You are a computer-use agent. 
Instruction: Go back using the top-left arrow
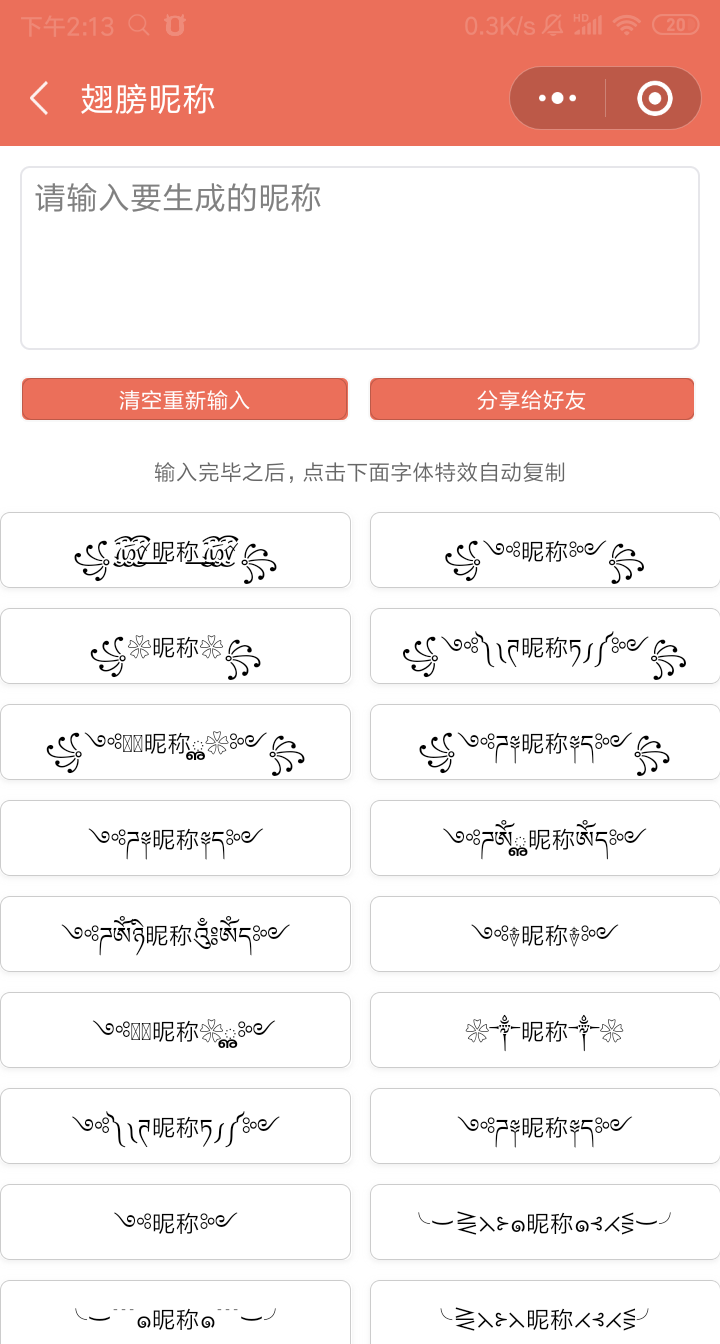39,99
